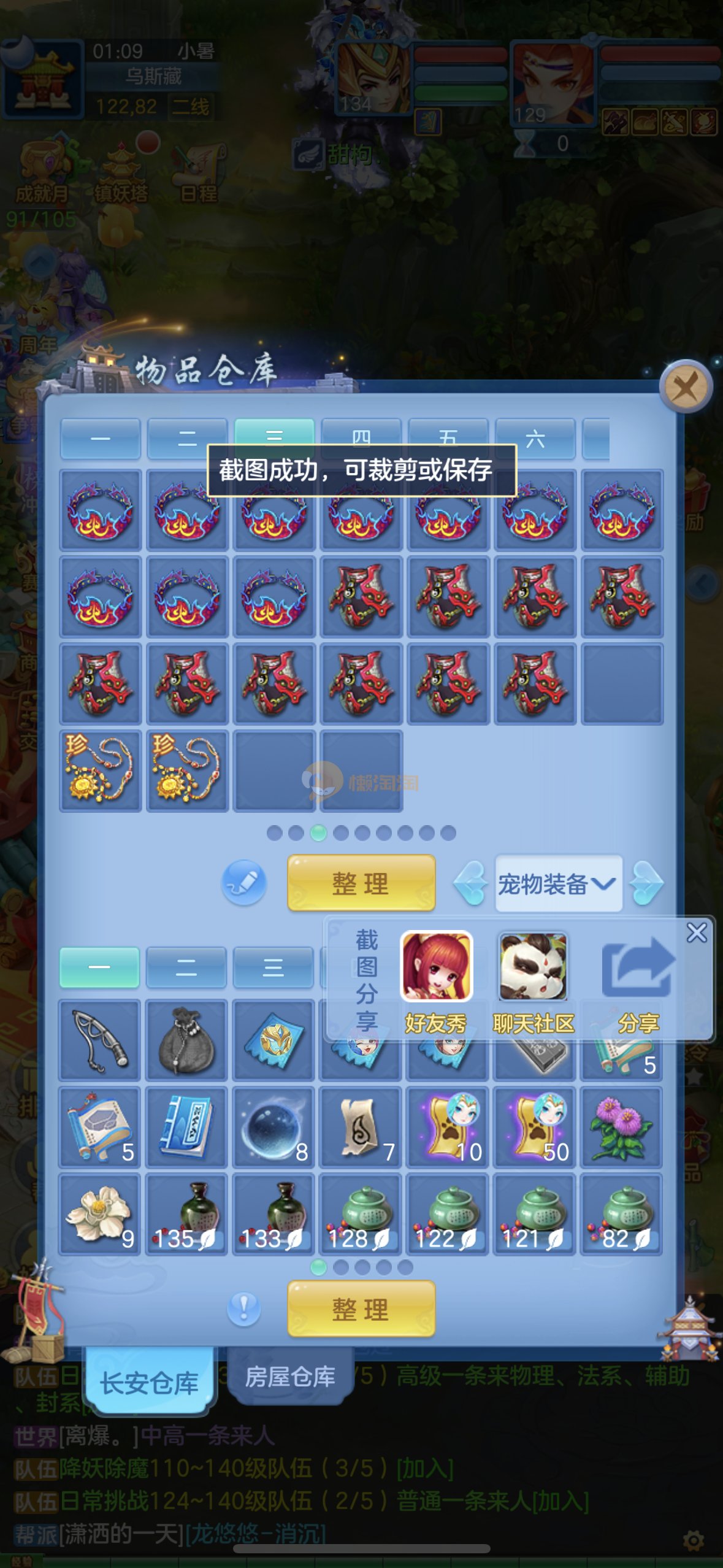Open the 宠物装备 category dropdown

(557, 883)
